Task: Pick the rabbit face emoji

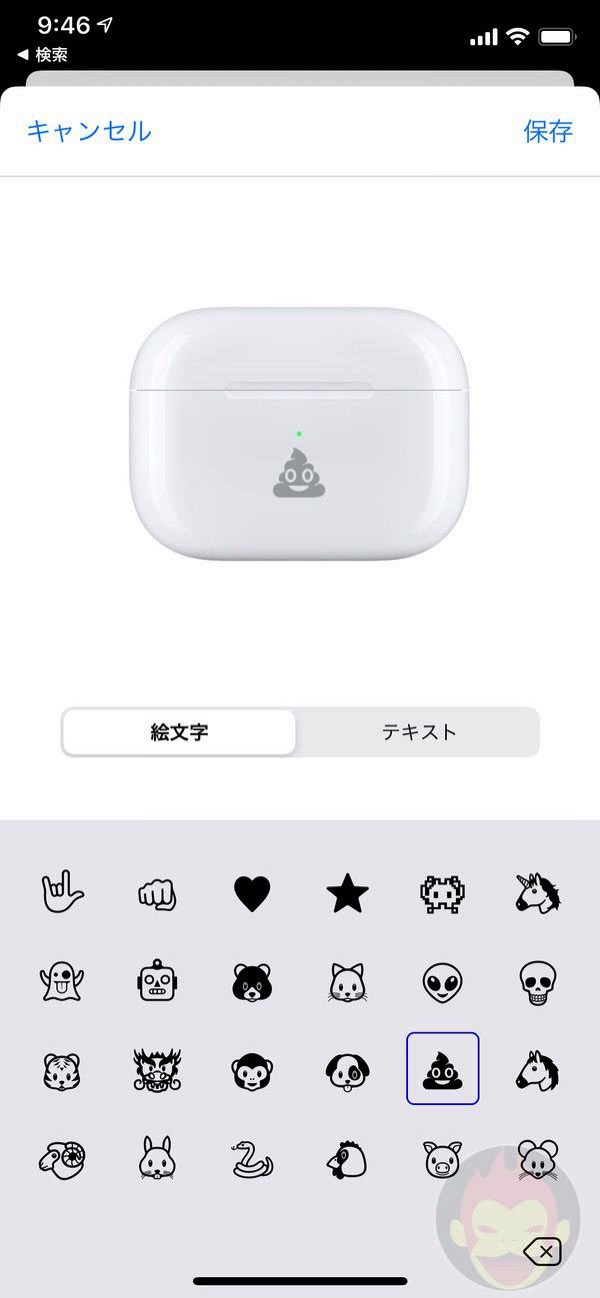Action: [x=157, y=1159]
